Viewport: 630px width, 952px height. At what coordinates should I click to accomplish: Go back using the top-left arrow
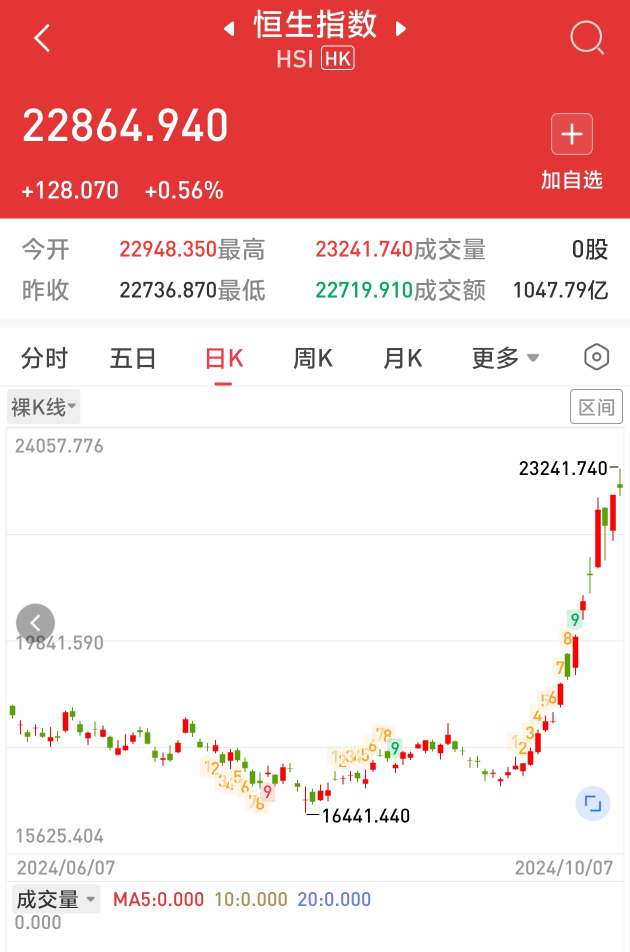42,39
